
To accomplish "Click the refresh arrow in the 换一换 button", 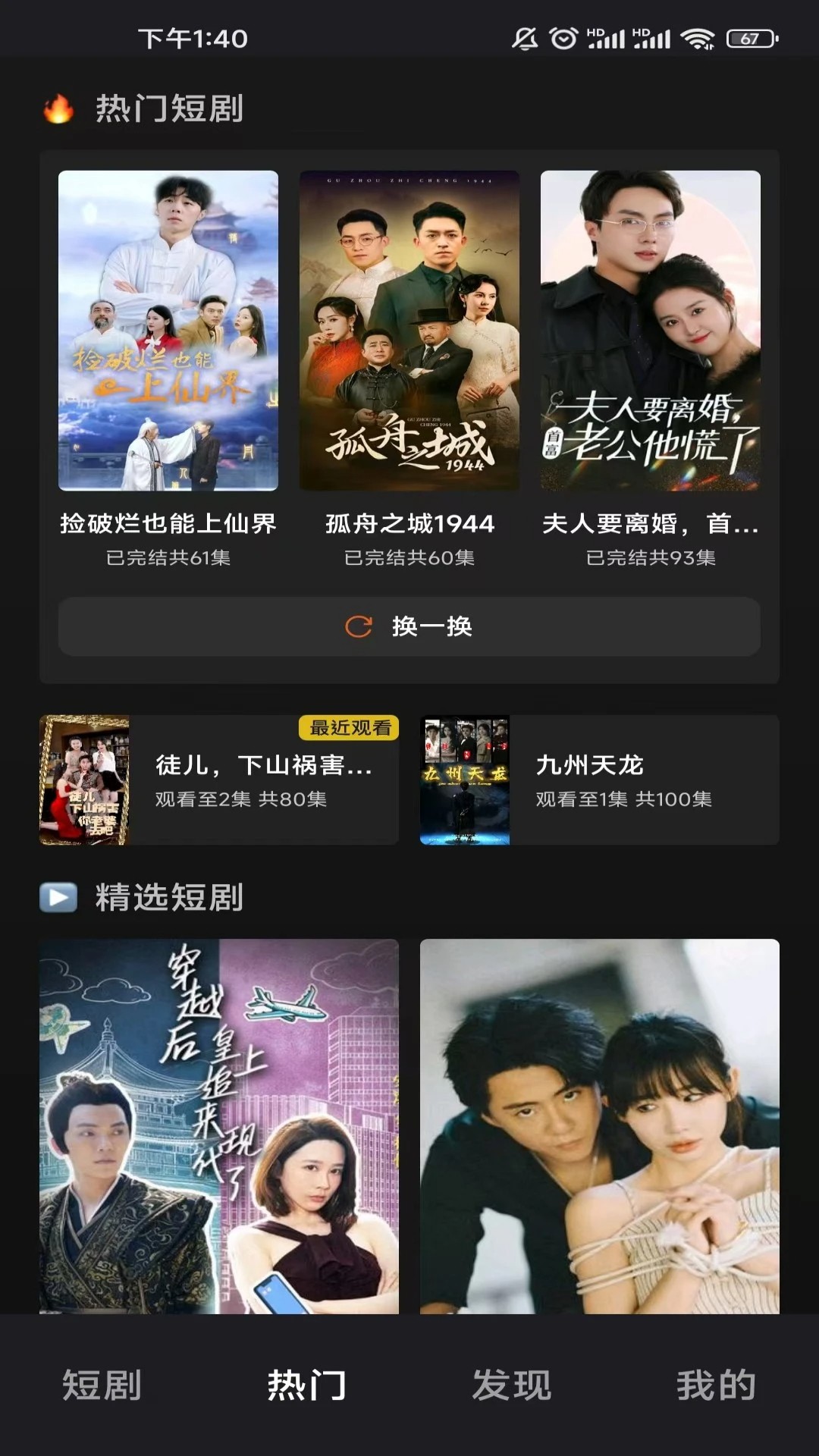I will point(358,627).
